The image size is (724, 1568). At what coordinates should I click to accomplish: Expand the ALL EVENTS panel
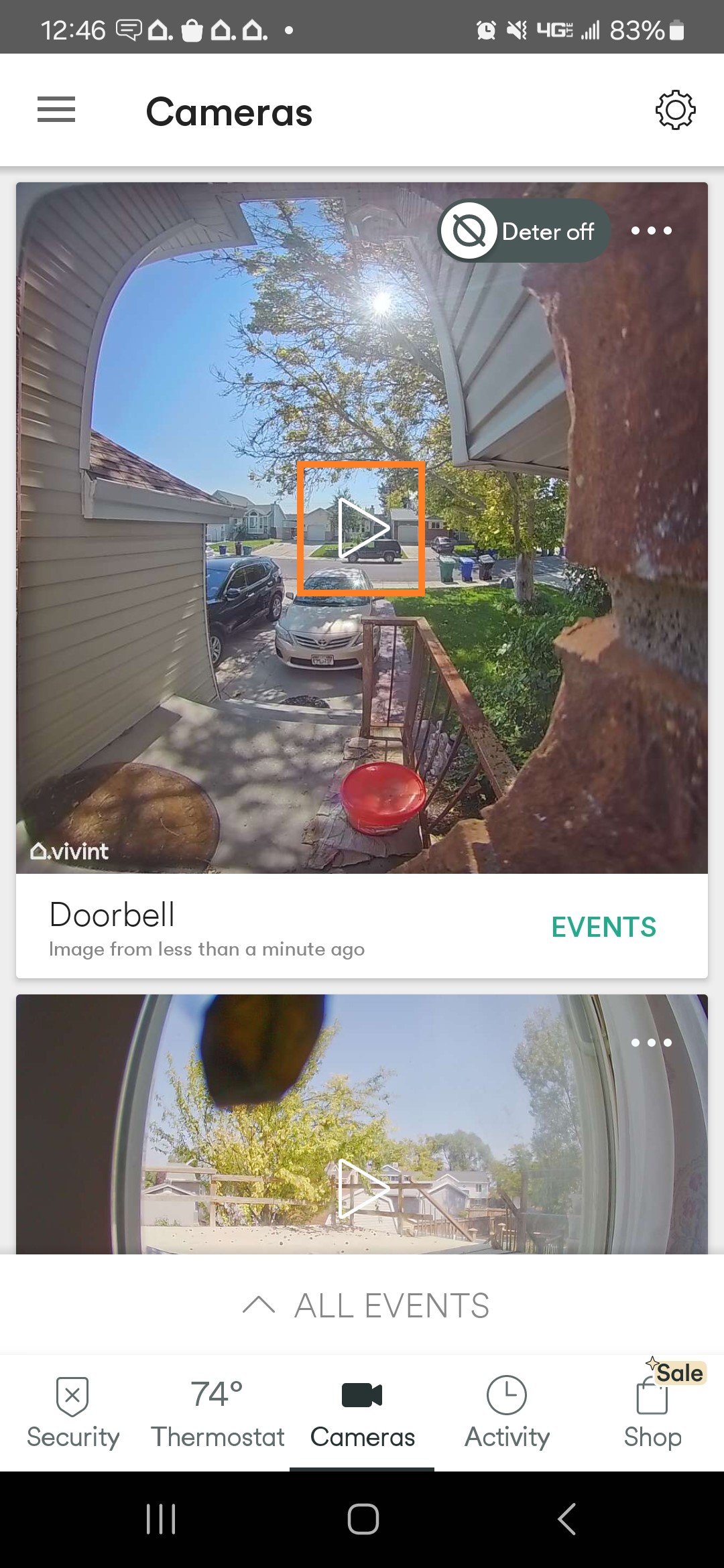366,1305
